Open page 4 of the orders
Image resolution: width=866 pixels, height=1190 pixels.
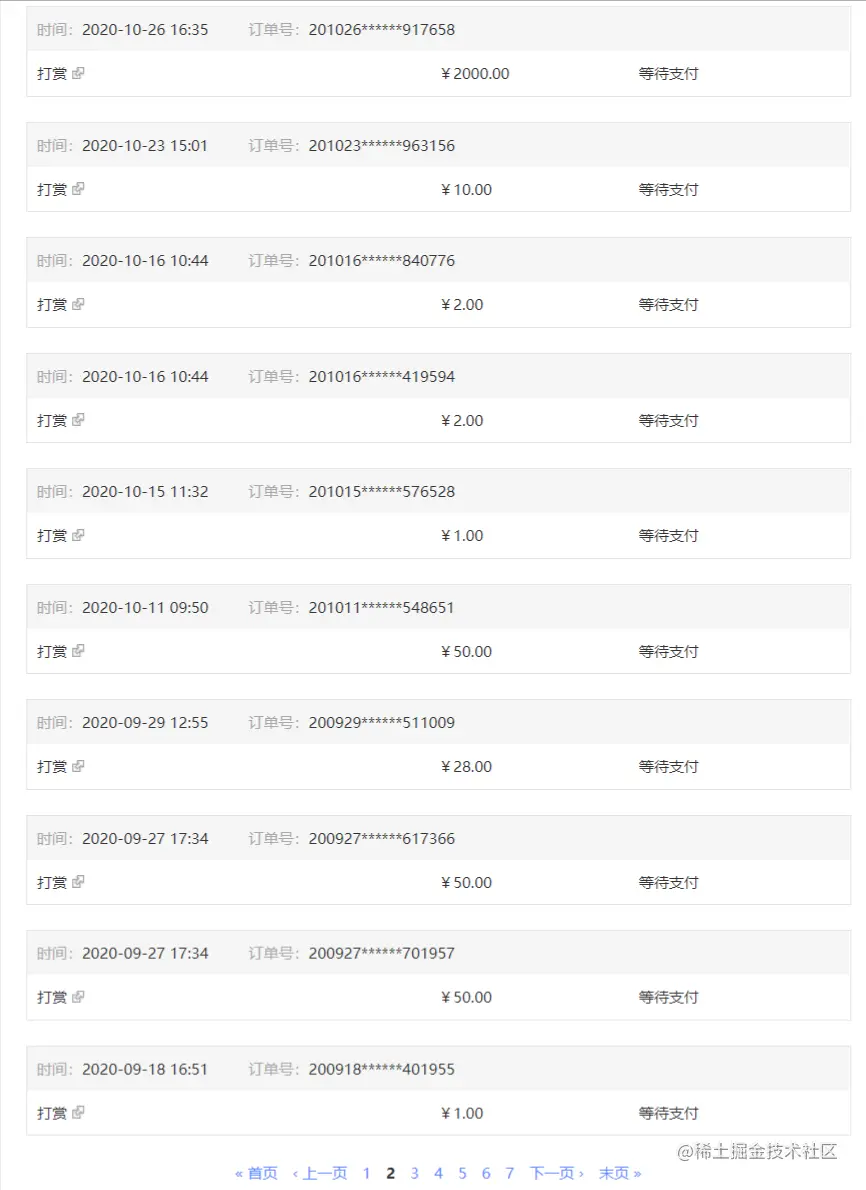[x=438, y=1173]
